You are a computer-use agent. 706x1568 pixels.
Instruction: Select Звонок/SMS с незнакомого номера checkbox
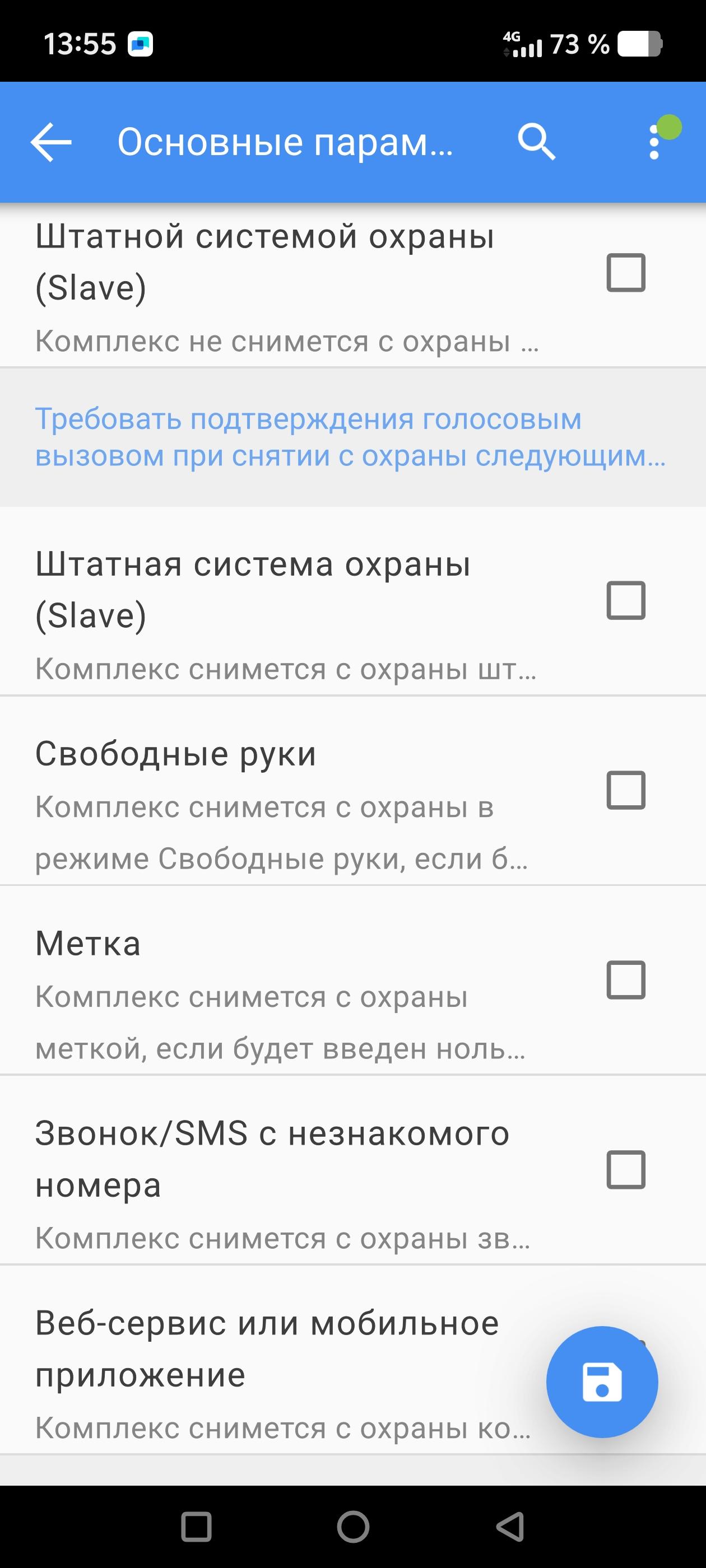click(625, 1169)
